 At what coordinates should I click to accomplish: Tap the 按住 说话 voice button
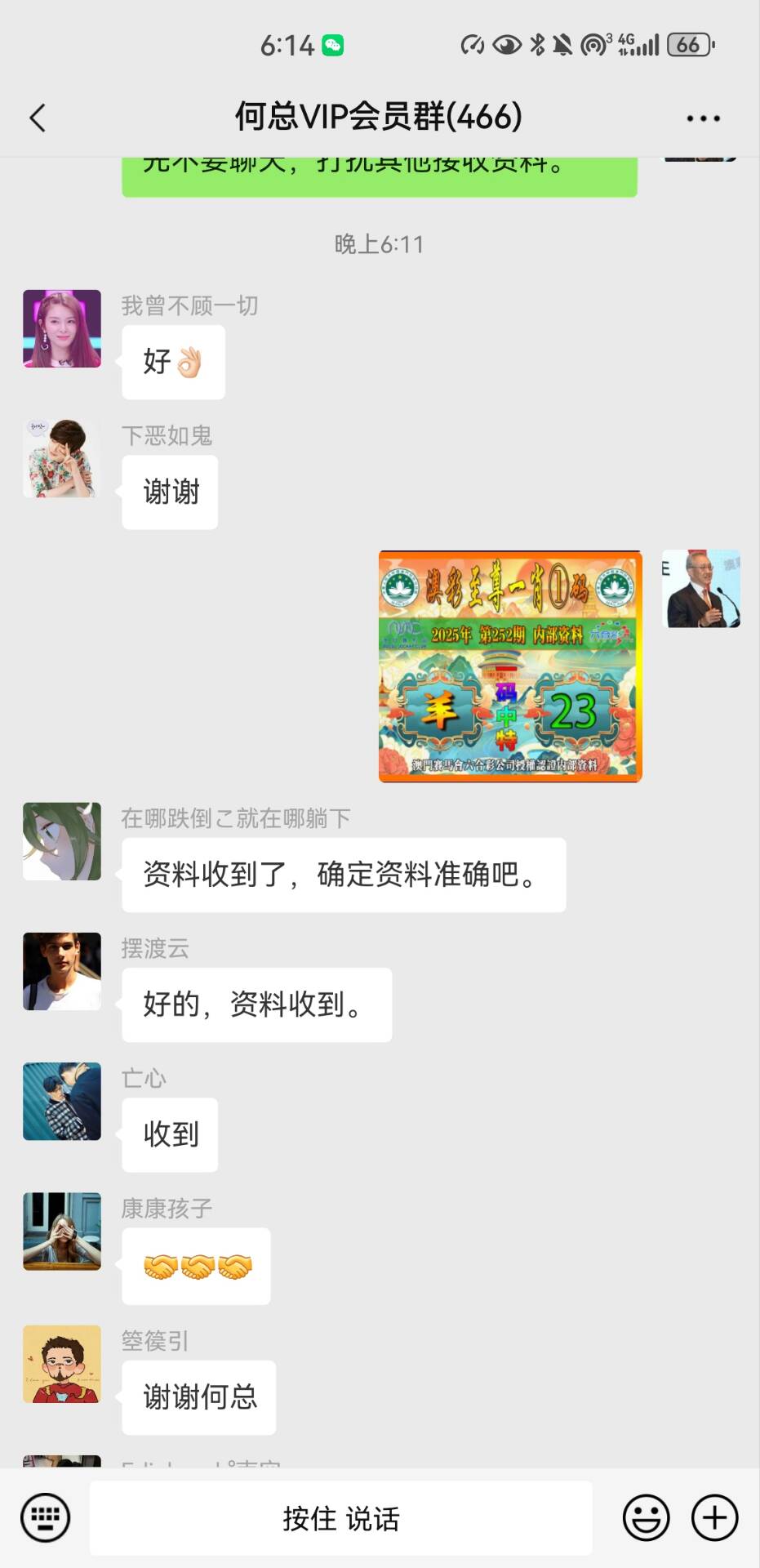(340, 1518)
